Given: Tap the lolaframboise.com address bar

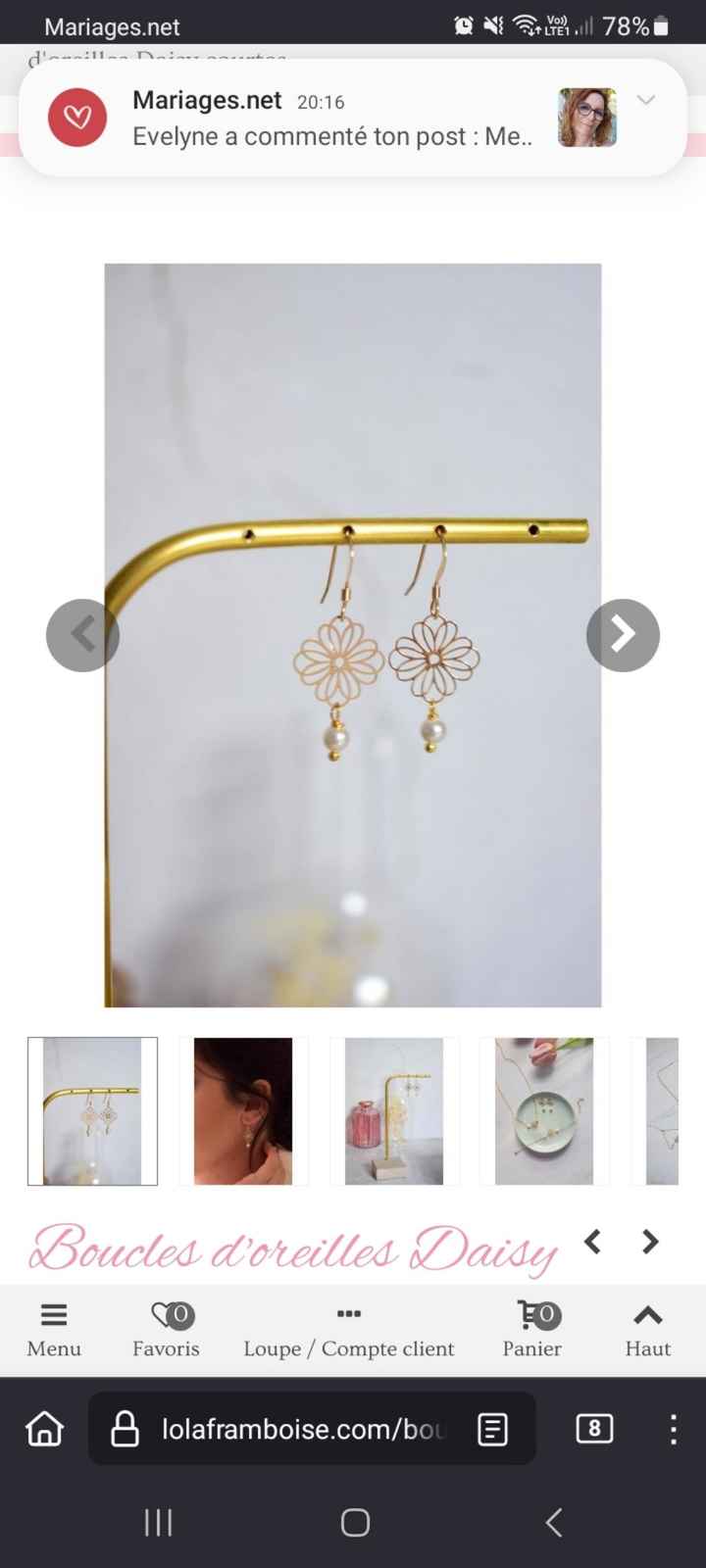Looking at the screenshot, I should pos(304,1429).
